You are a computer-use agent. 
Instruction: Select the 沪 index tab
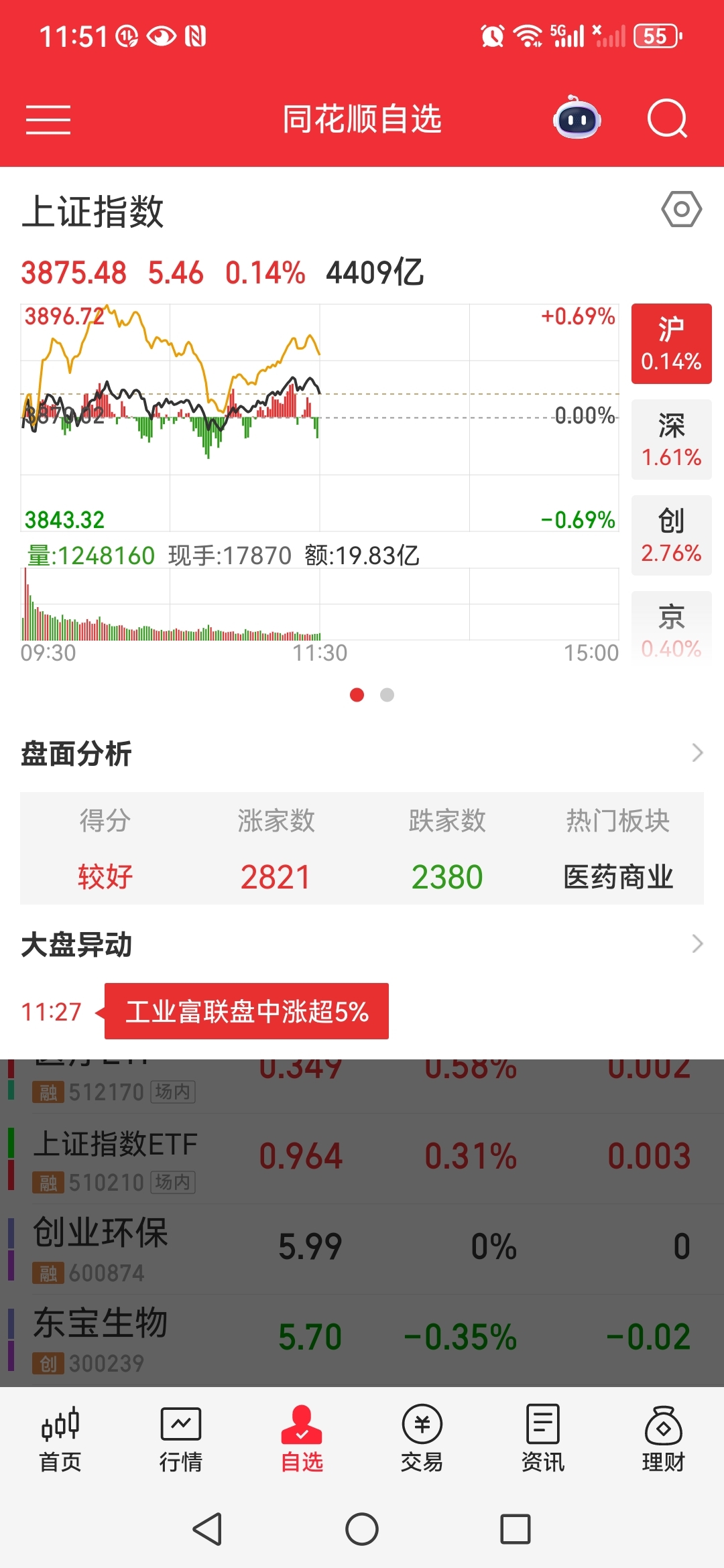[671, 344]
